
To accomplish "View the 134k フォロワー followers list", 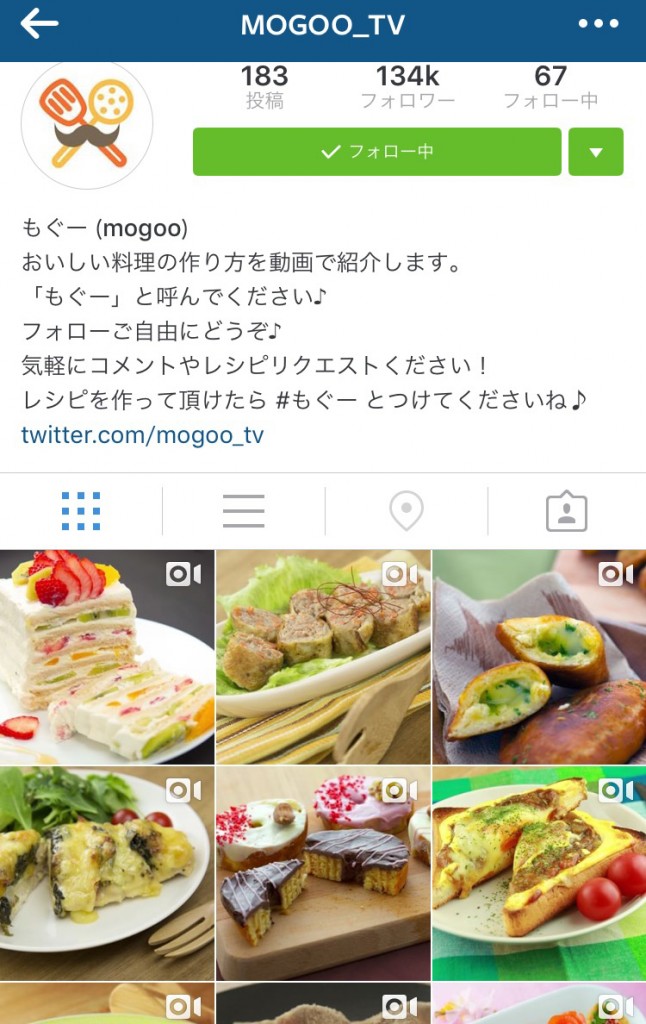I will click(407, 87).
